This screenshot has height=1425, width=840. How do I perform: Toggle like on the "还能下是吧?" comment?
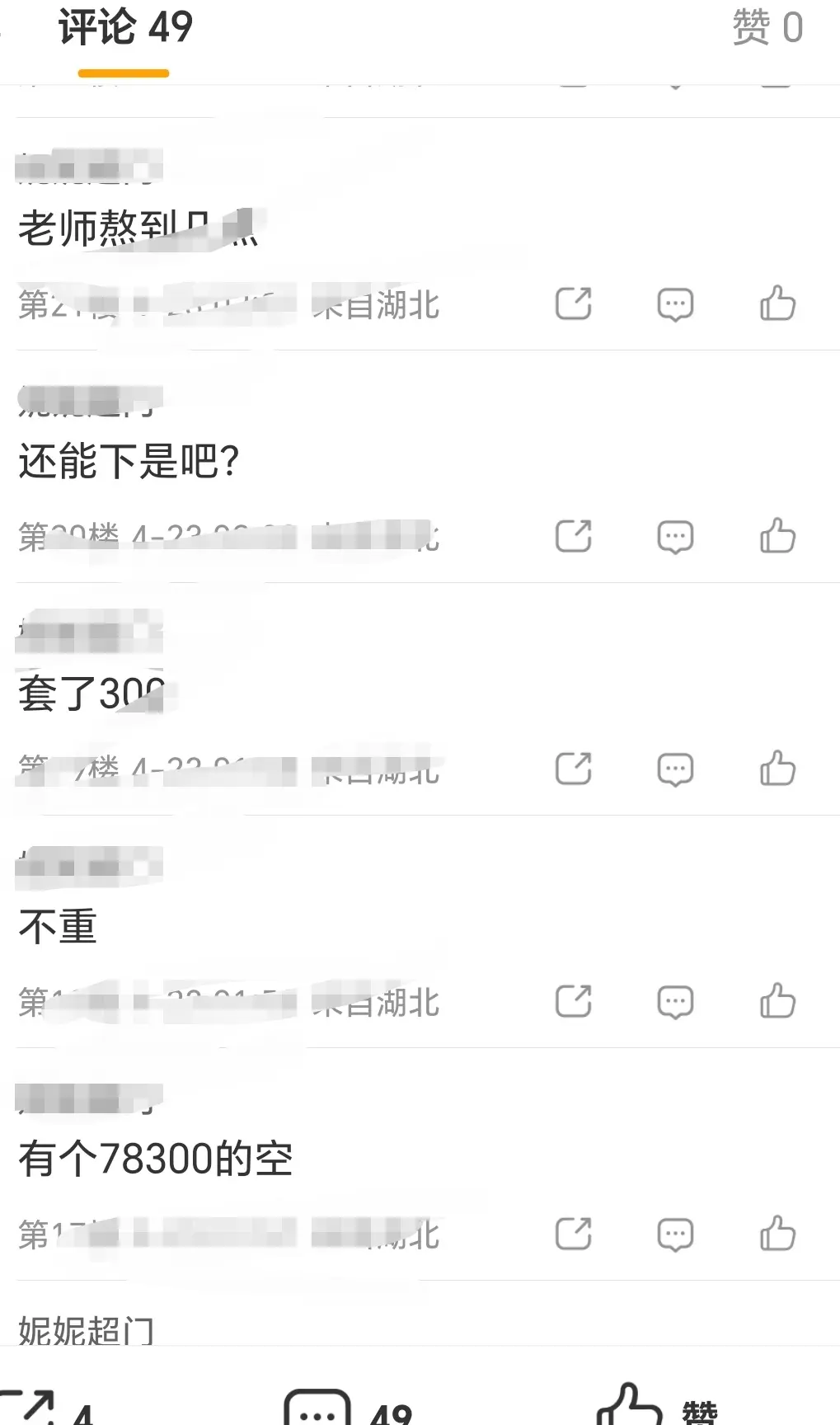(776, 536)
